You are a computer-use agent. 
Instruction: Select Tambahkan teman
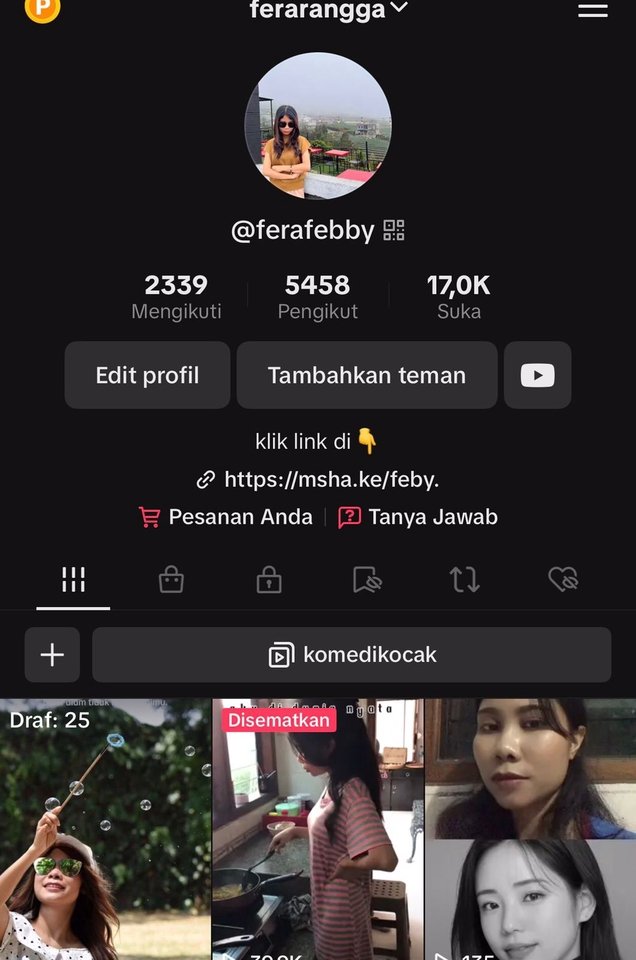pos(366,375)
